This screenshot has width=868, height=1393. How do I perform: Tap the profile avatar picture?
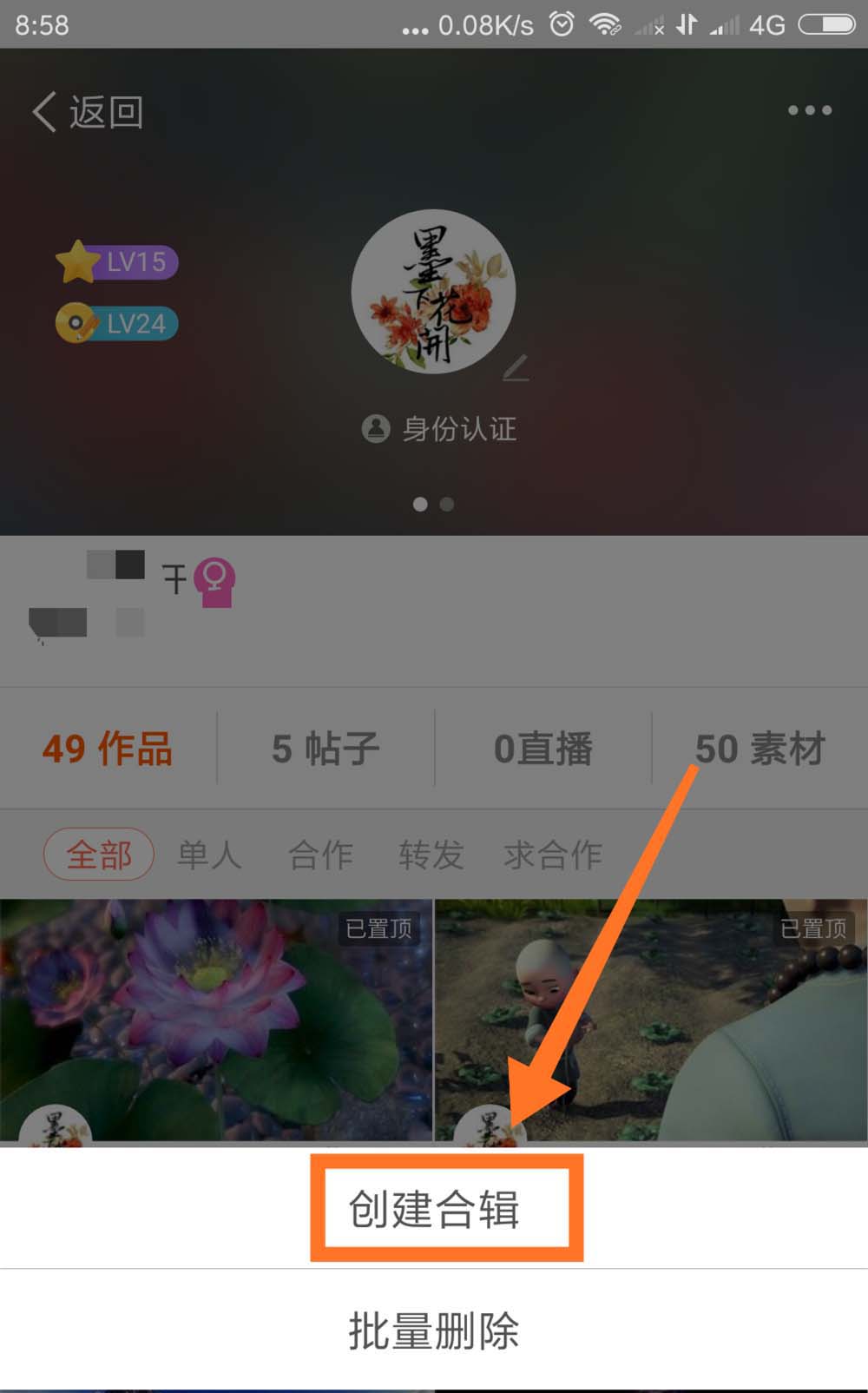(433, 292)
